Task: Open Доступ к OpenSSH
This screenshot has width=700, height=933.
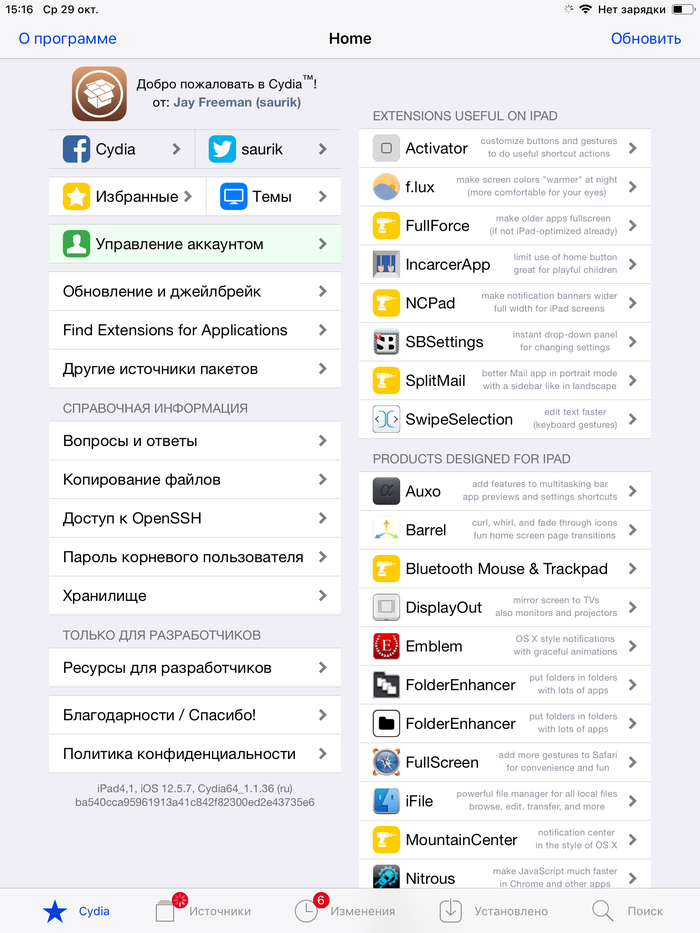Action: point(194,518)
